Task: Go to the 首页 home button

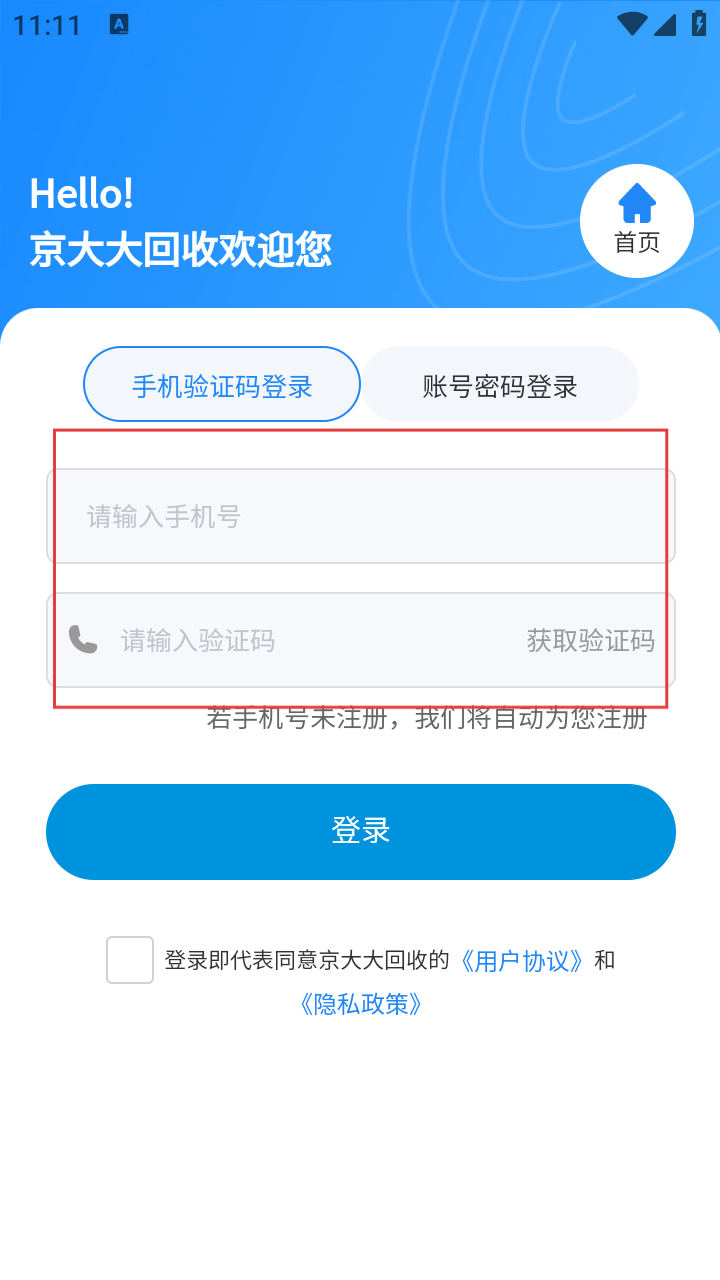Action: pyautogui.click(x=637, y=220)
